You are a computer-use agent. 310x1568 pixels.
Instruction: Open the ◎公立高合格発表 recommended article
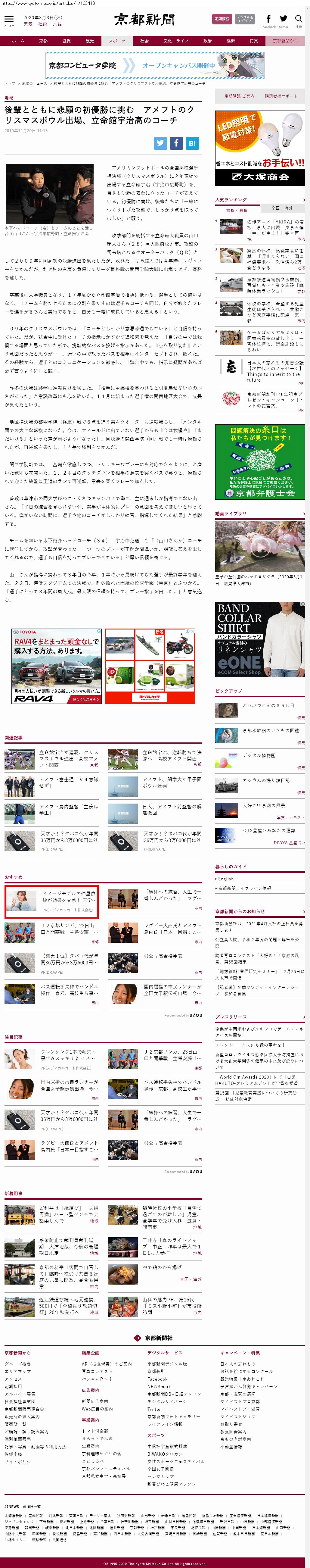163,956
